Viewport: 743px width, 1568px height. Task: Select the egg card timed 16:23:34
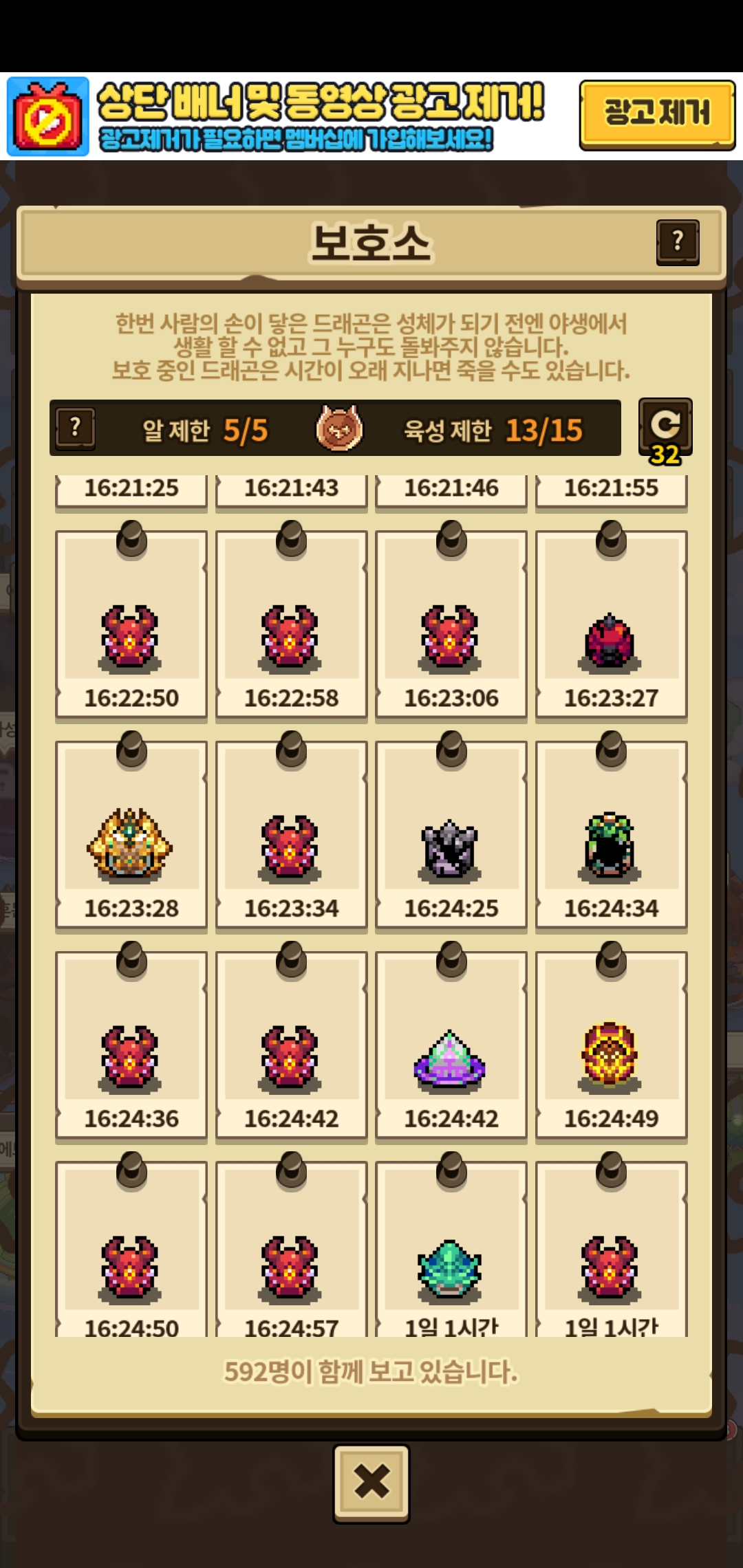click(x=291, y=836)
